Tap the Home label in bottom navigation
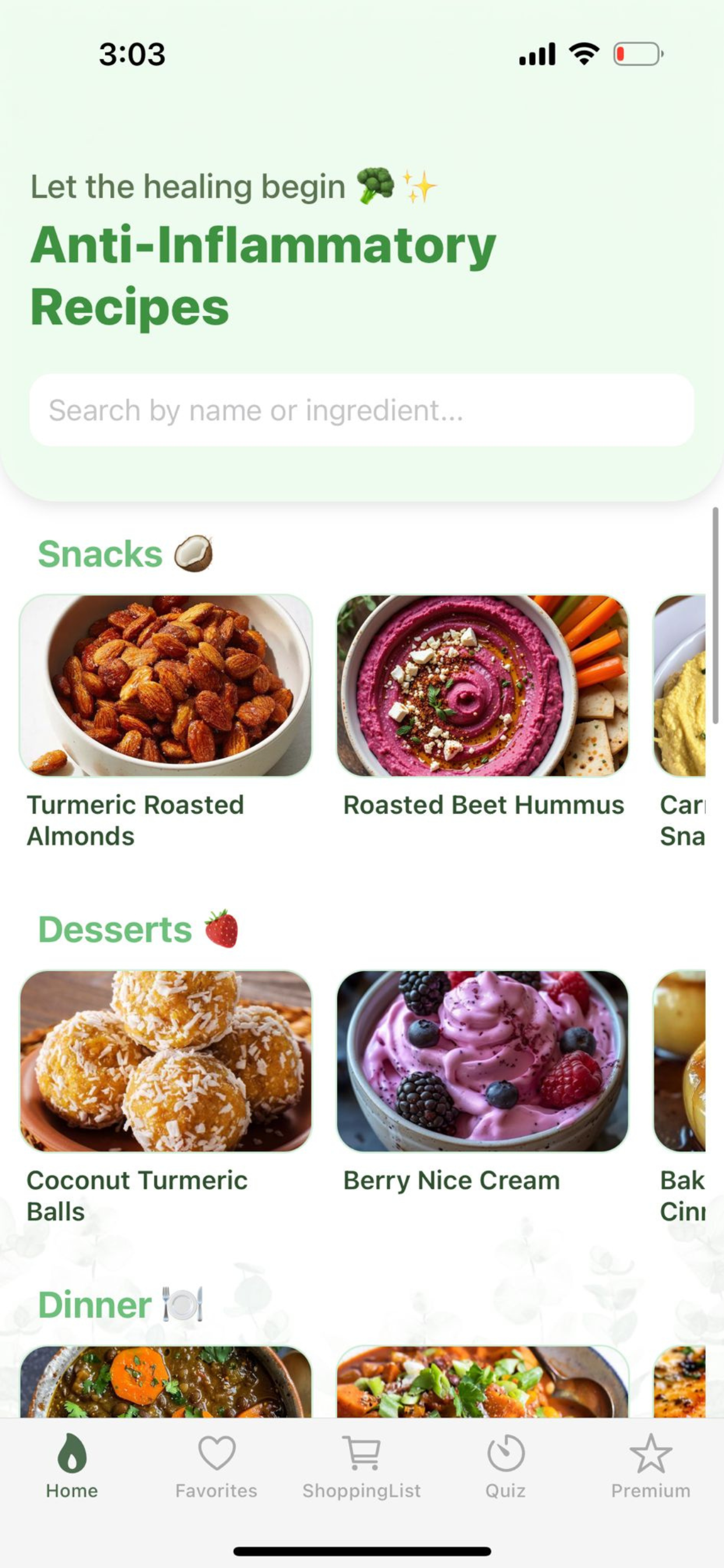The image size is (724, 1568). [71, 1490]
